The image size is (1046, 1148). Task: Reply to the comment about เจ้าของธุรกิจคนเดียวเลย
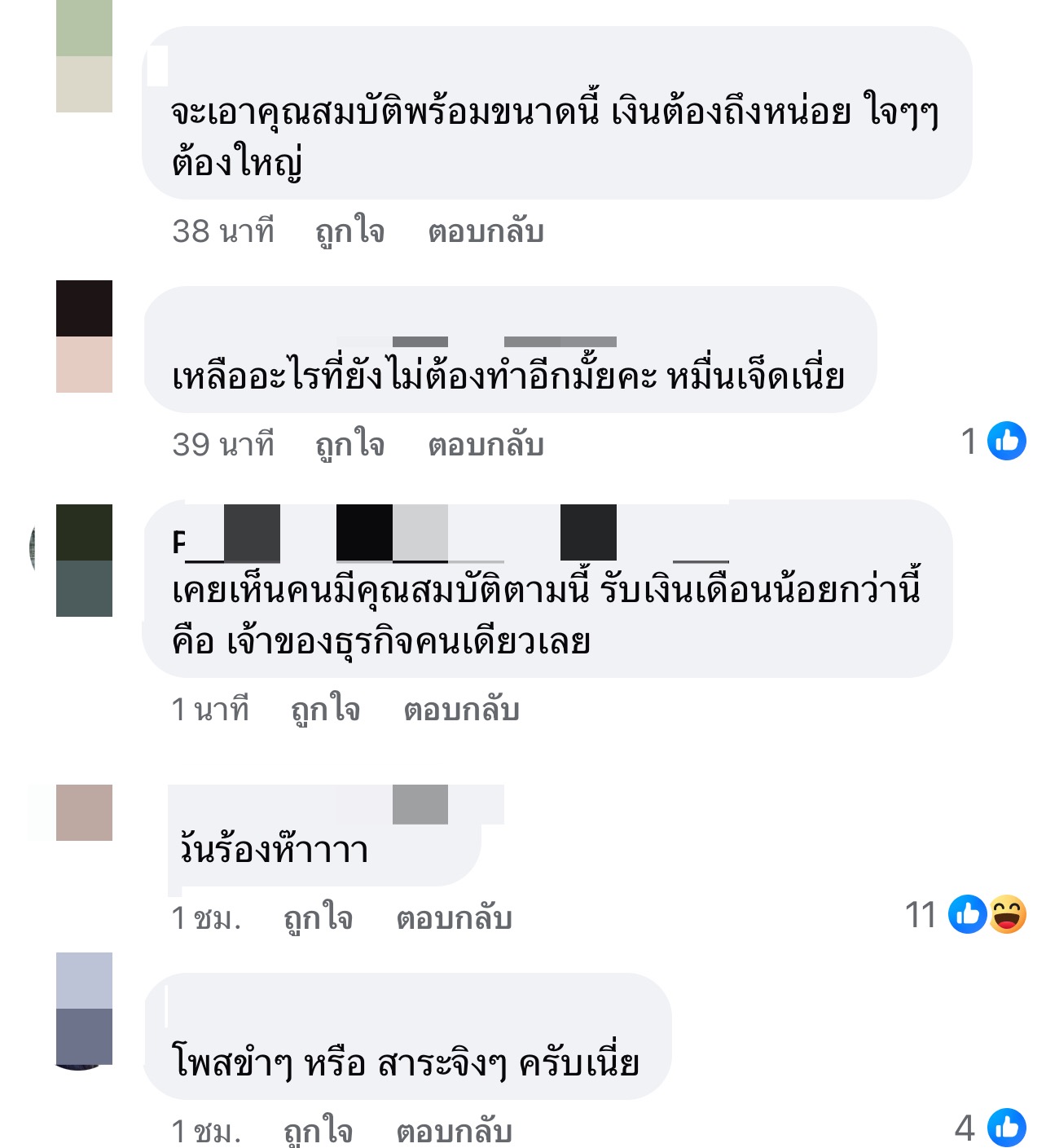[461, 710]
